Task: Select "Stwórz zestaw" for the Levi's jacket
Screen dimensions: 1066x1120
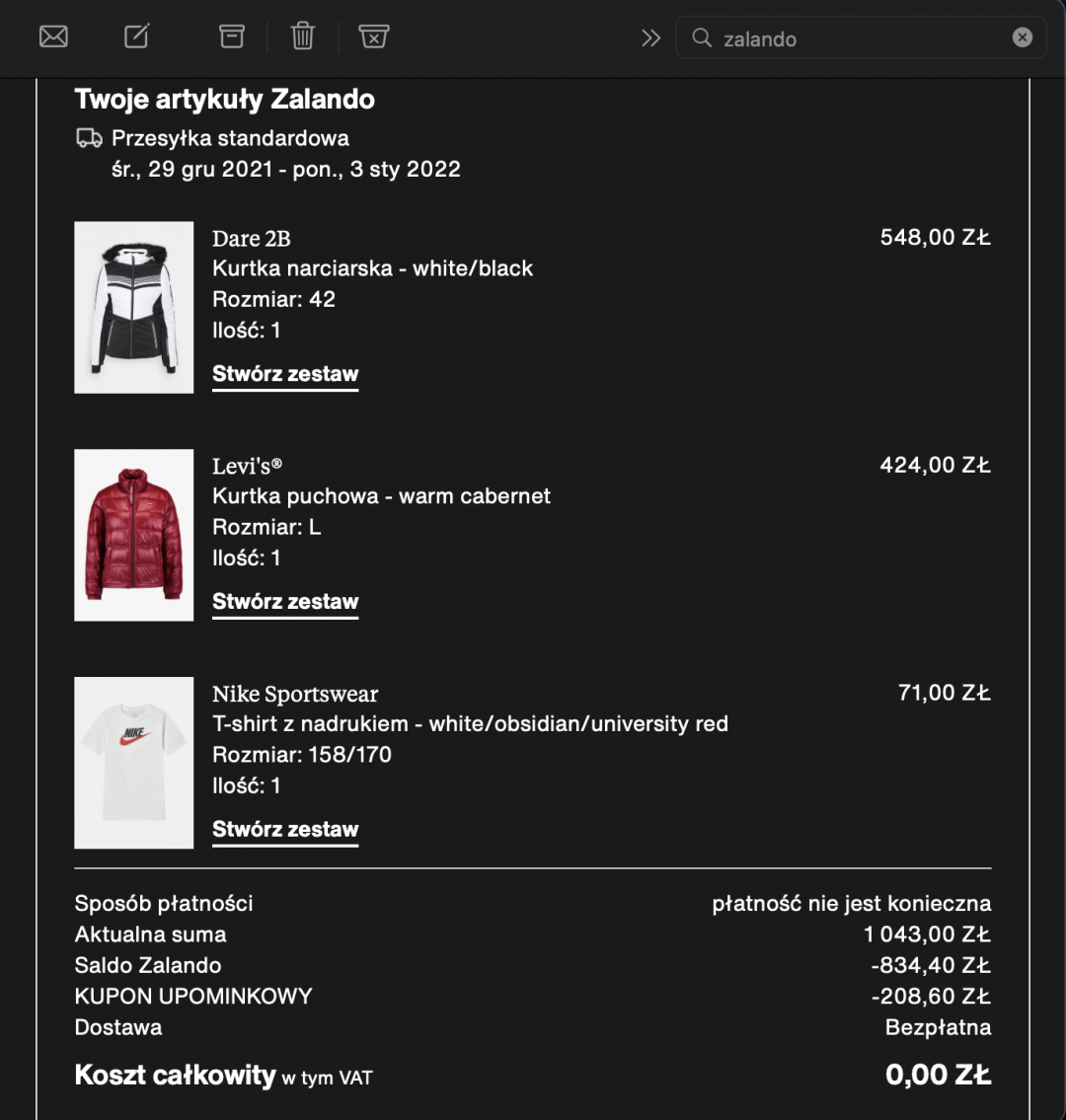Action: pyautogui.click(x=285, y=602)
